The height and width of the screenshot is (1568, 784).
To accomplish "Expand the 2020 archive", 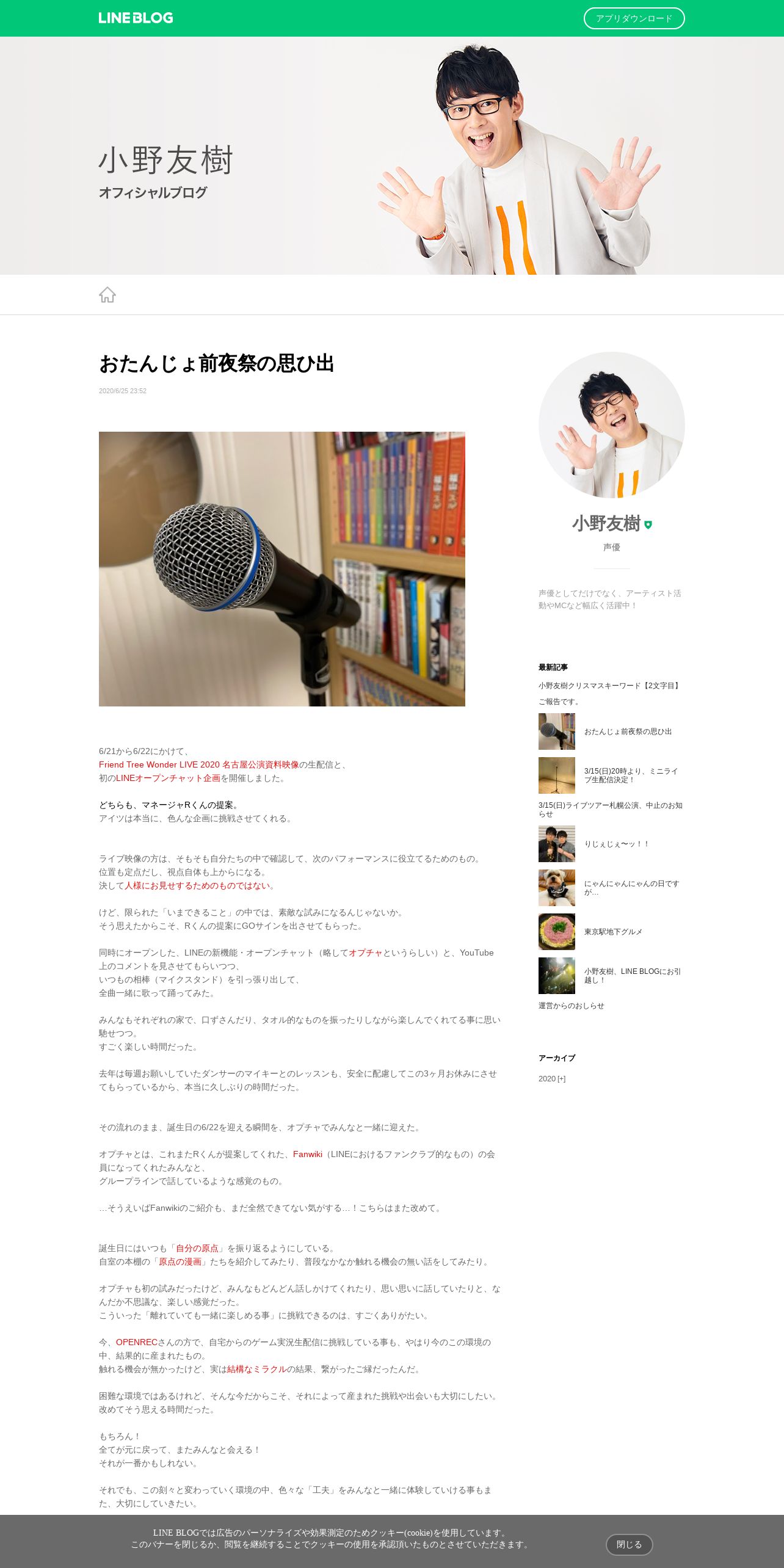I will (x=552, y=1079).
